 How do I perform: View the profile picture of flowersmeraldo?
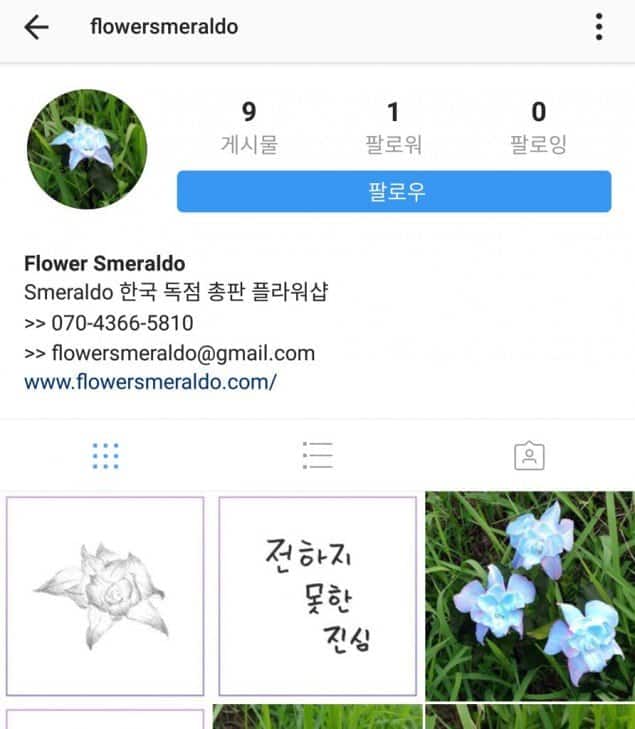pyautogui.click(x=87, y=149)
